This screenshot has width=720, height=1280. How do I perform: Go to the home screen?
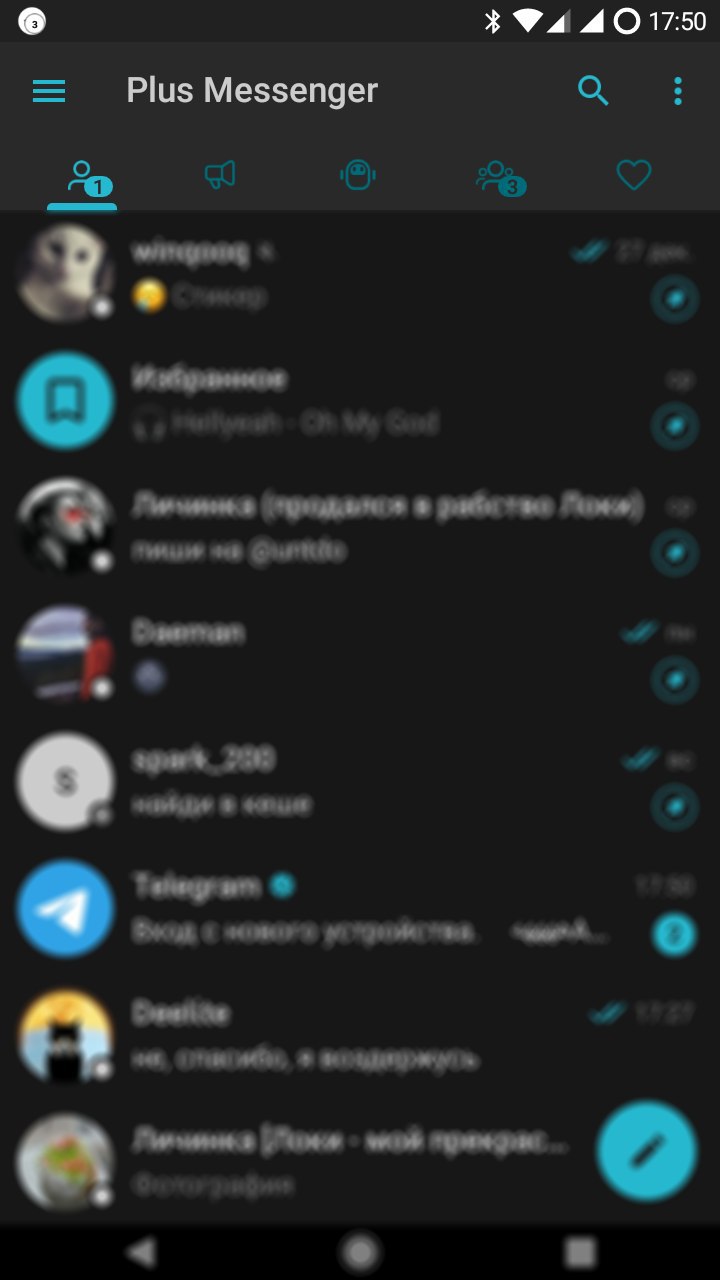pos(360,1252)
